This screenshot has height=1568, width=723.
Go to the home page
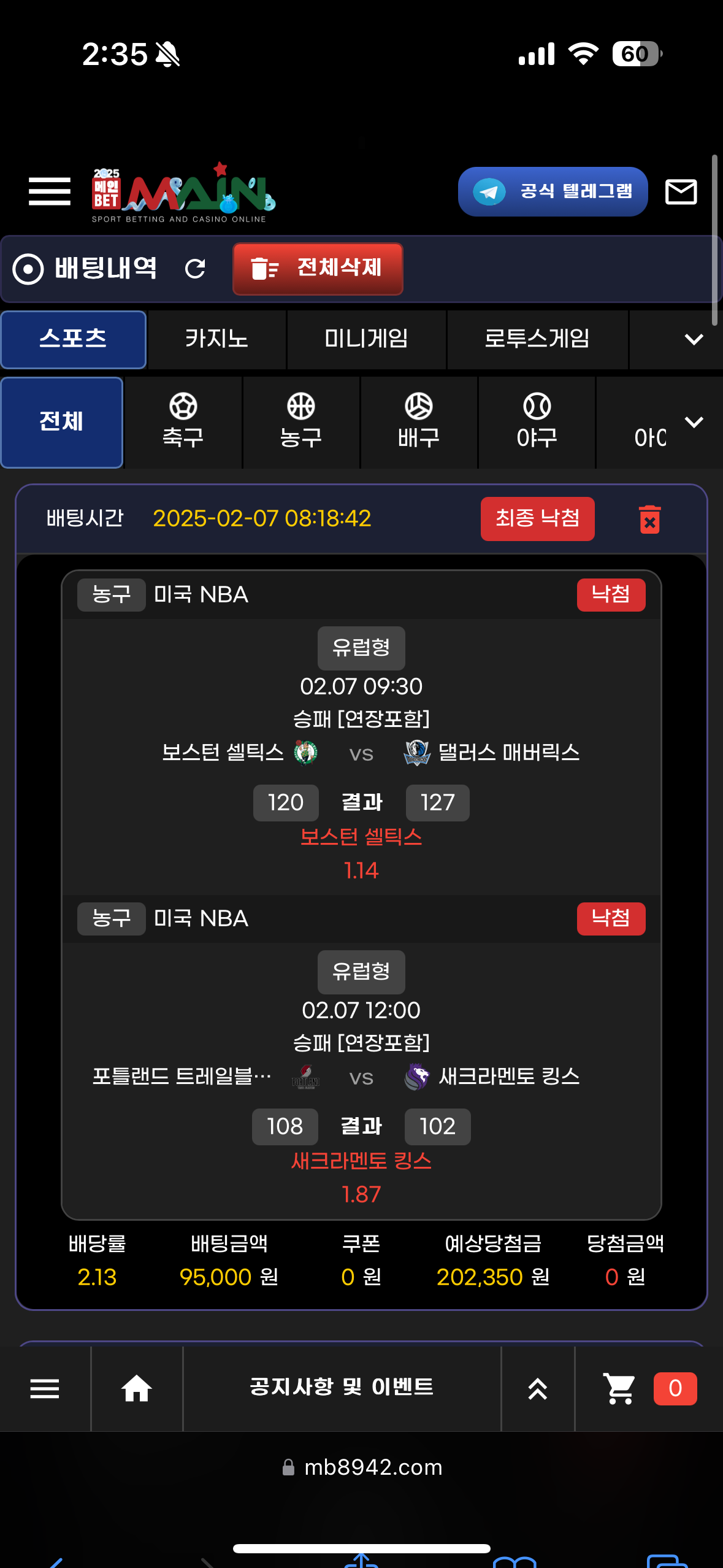[x=137, y=1388]
